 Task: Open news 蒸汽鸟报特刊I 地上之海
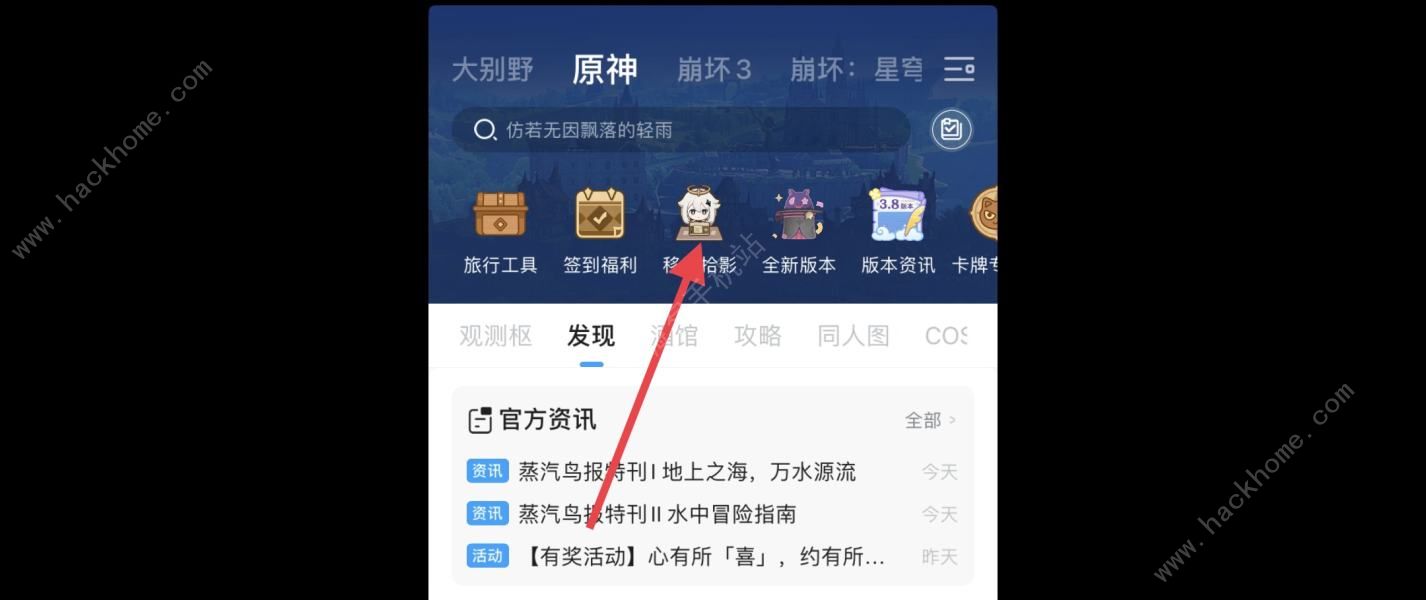[x=686, y=472]
